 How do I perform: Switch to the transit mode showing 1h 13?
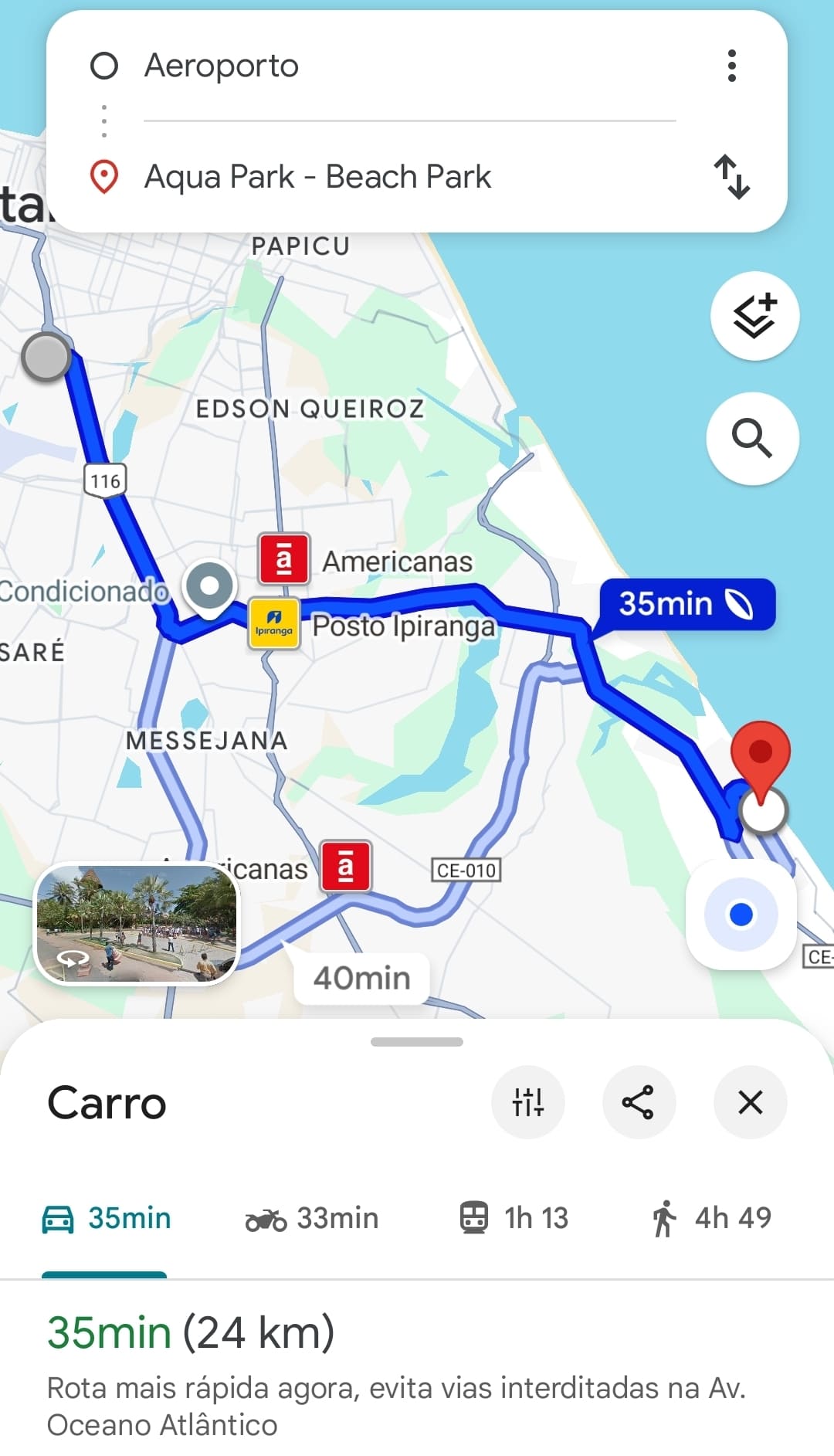pyautogui.click(x=513, y=1217)
